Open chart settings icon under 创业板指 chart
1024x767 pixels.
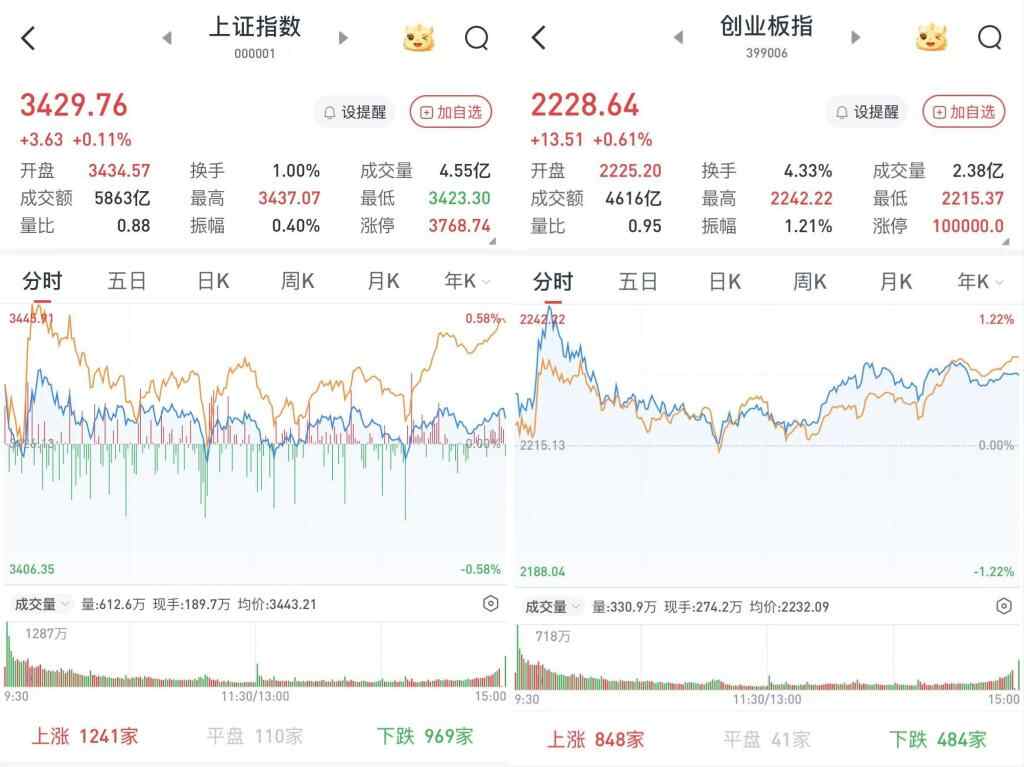pos(1003,606)
